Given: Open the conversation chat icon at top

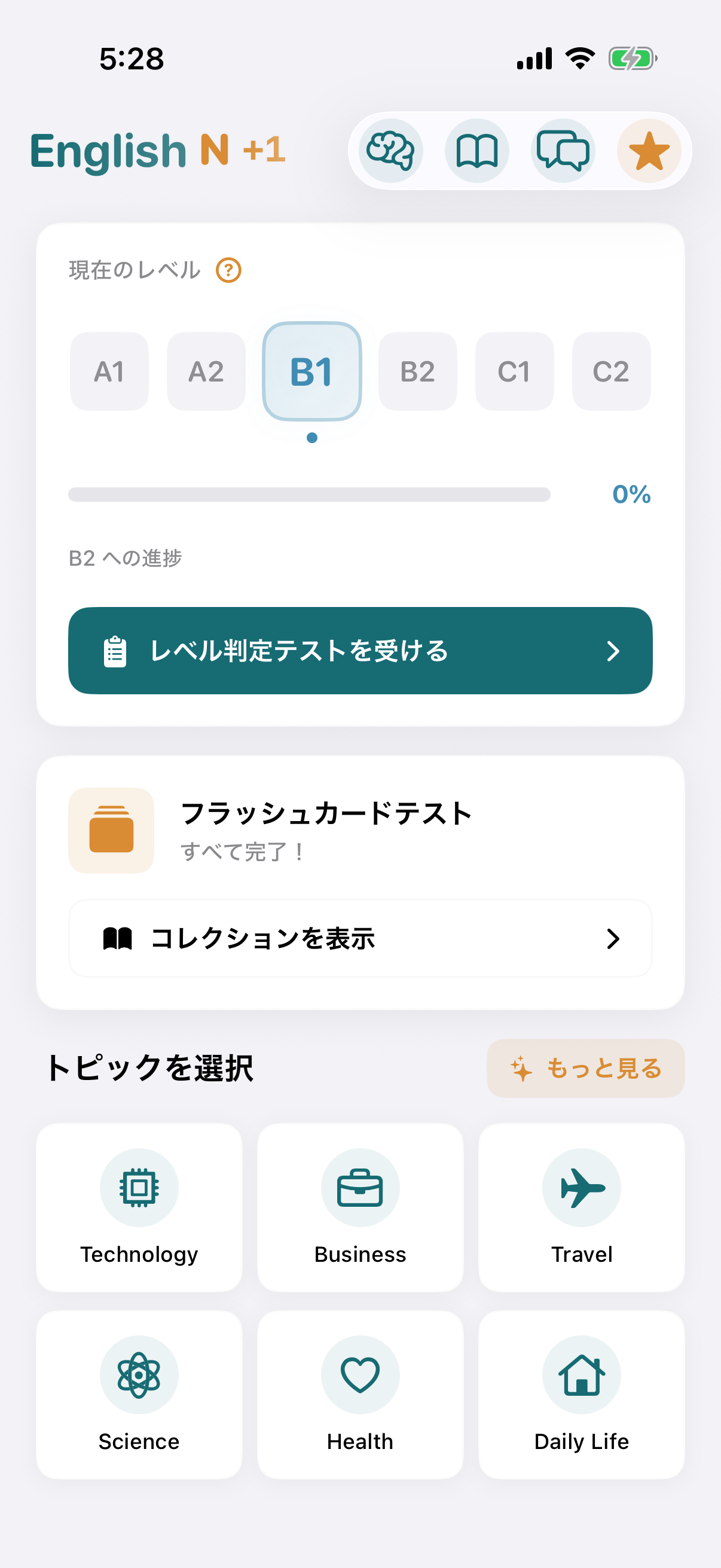Looking at the screenshot, I should coord(563,150).
